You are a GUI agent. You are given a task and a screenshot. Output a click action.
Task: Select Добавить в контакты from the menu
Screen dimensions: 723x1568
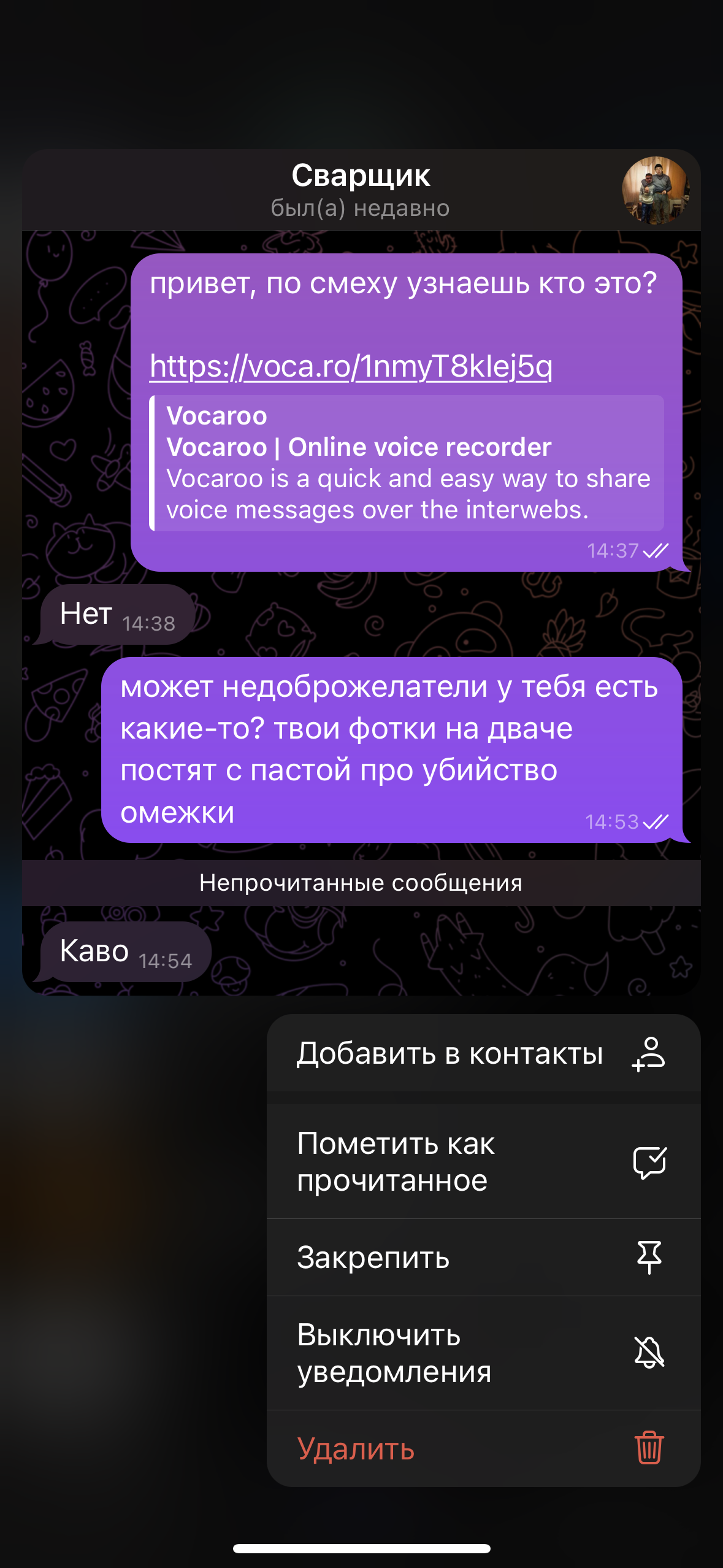(x=483, y=1054)
